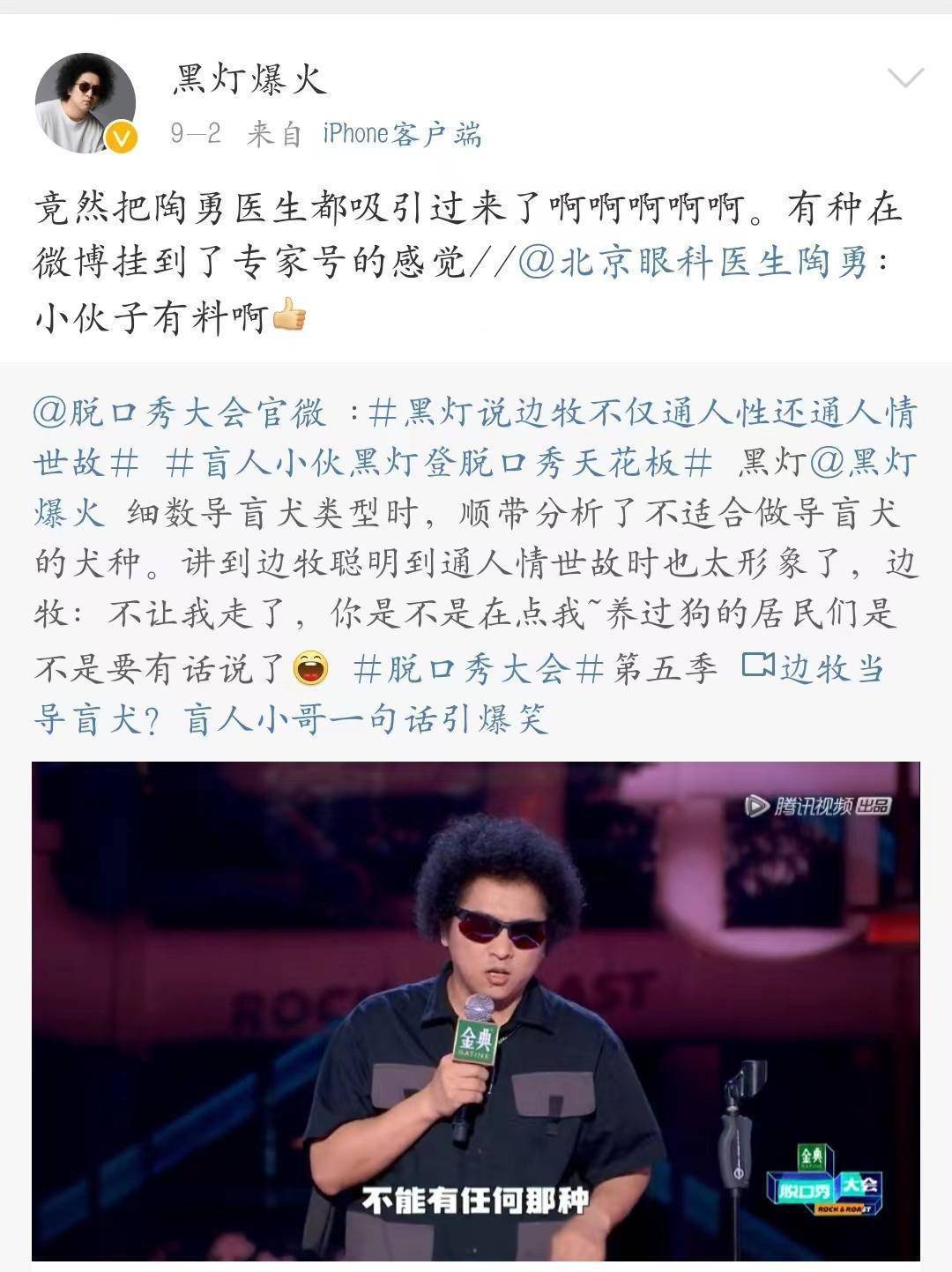The height and width of the screenshot is (1272, 952).
Task: Expand the post options chevron
Action: (x=904, y=79)
